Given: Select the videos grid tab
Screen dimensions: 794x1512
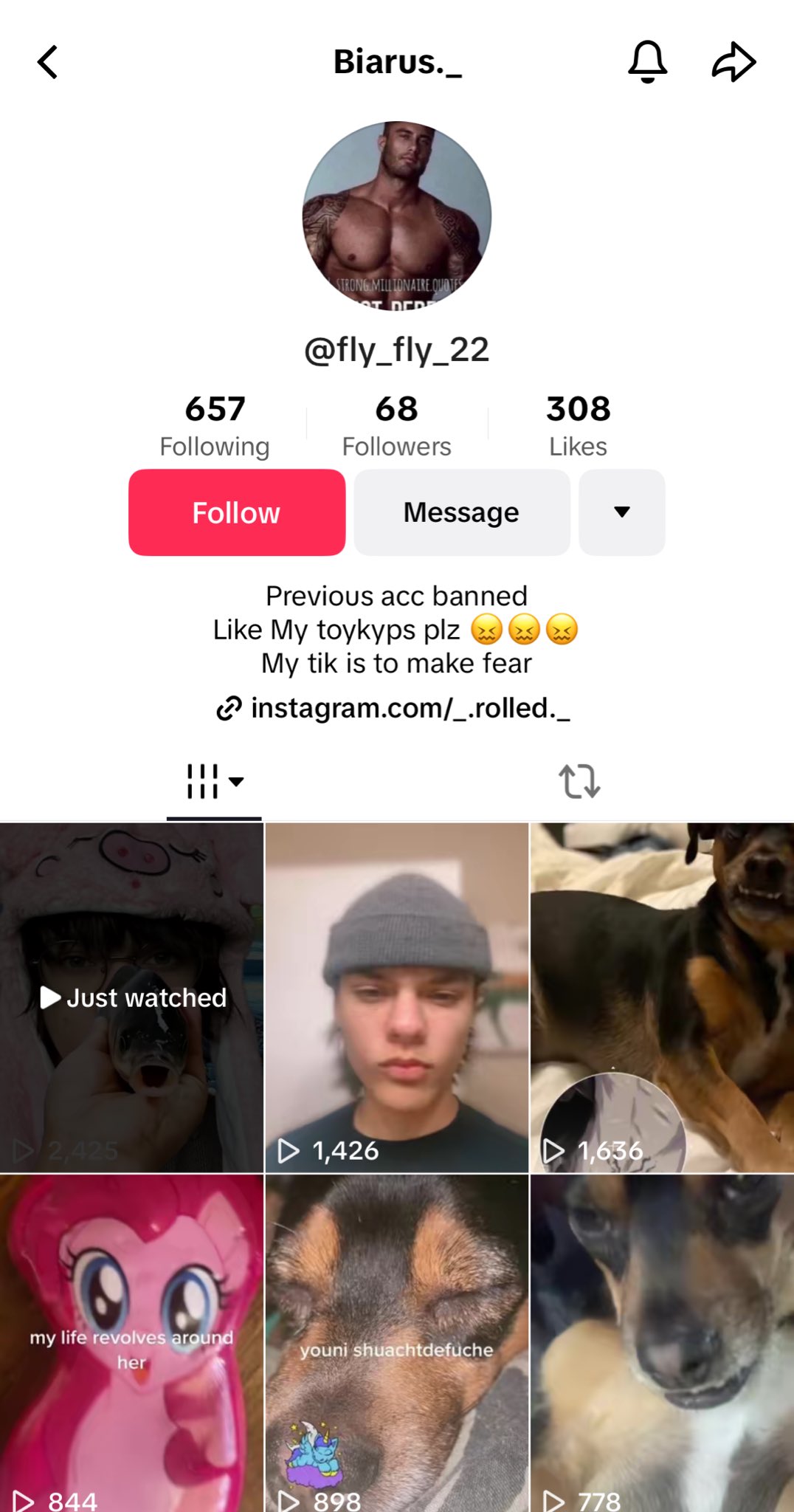Looking at the screenshot, I should 214,782.
